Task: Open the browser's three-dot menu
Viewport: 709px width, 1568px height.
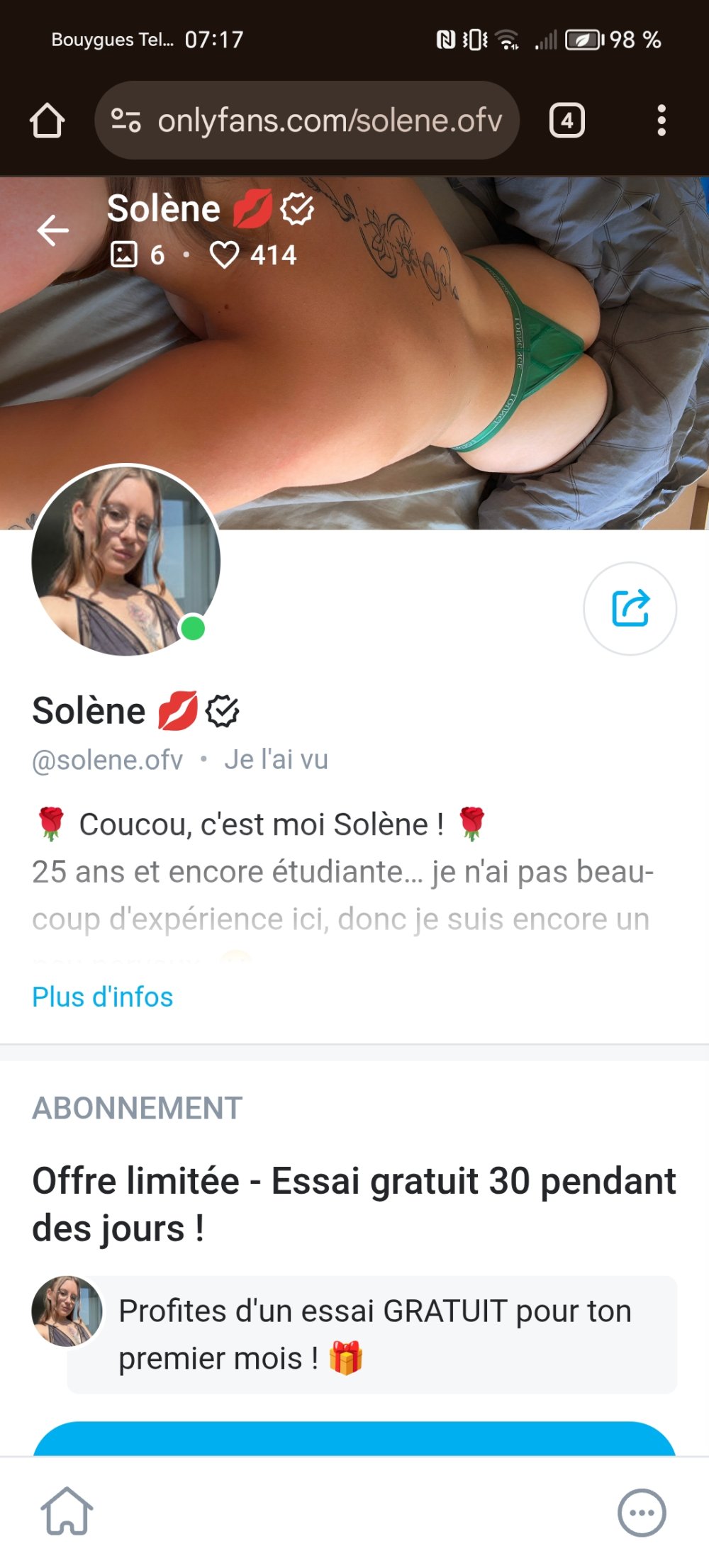Action: (661, 121)
